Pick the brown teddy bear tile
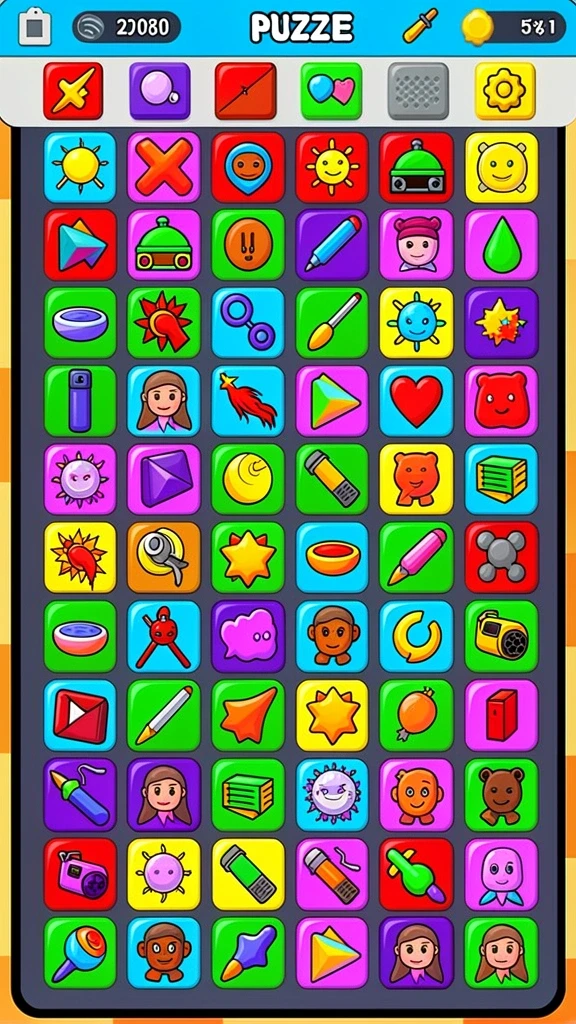This screenshot has height=1024, width=576. (x=501, y=794)
